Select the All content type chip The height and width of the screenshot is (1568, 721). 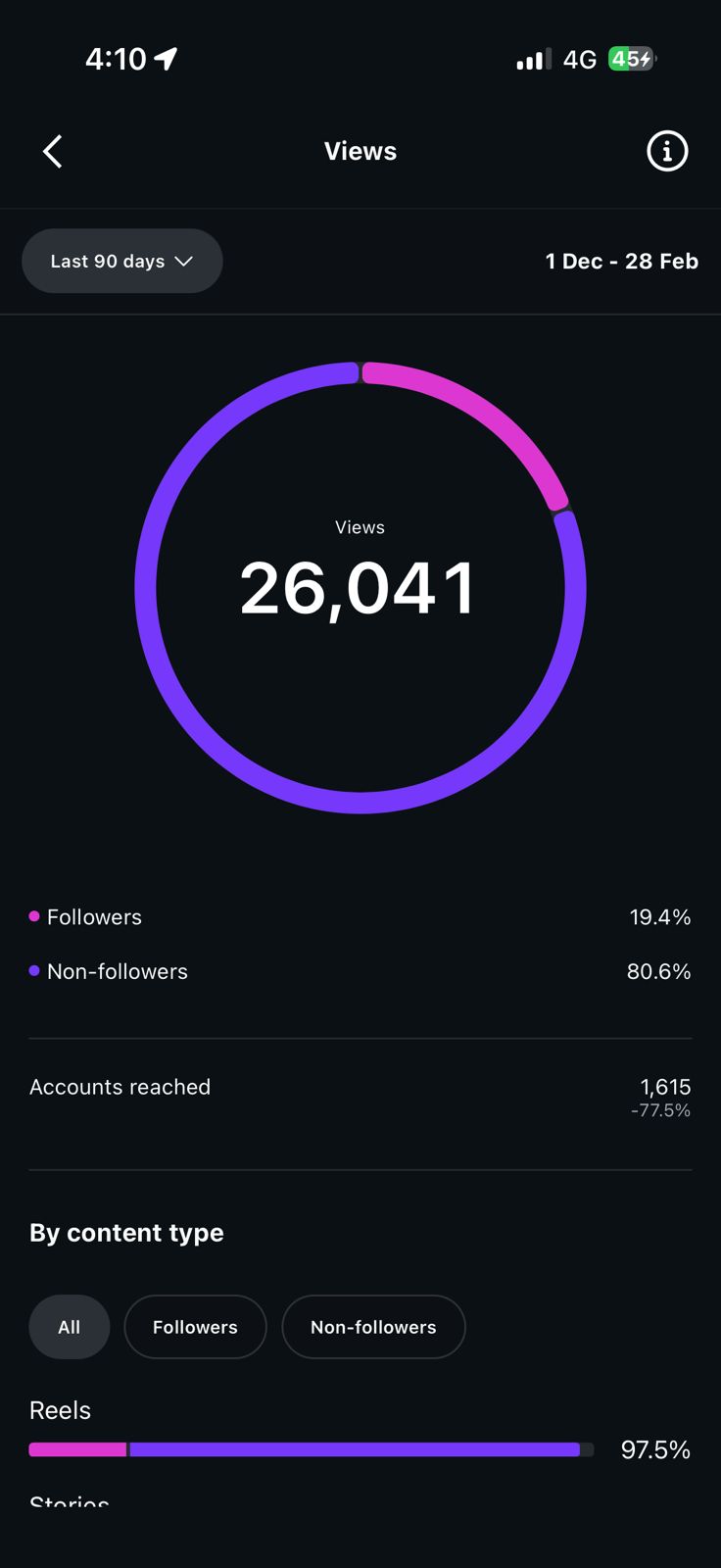click(70, 1327)
